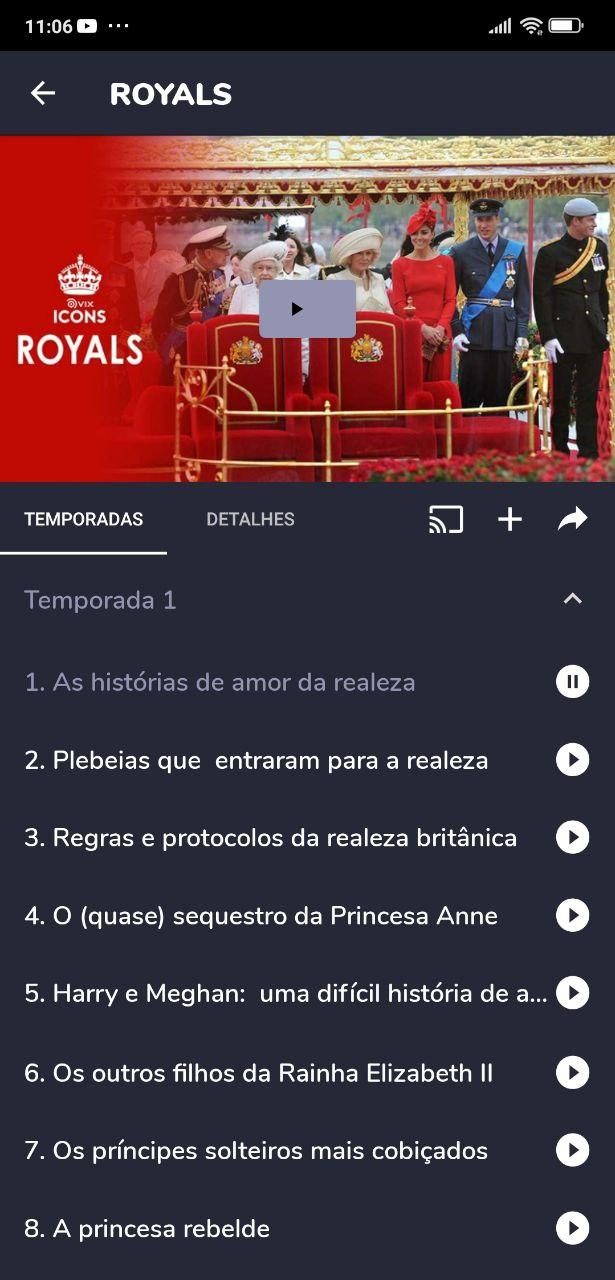Pause episode 1 As histórias de amor
The width and height of the screenshot is (615, 1280).
click(572, 682)
